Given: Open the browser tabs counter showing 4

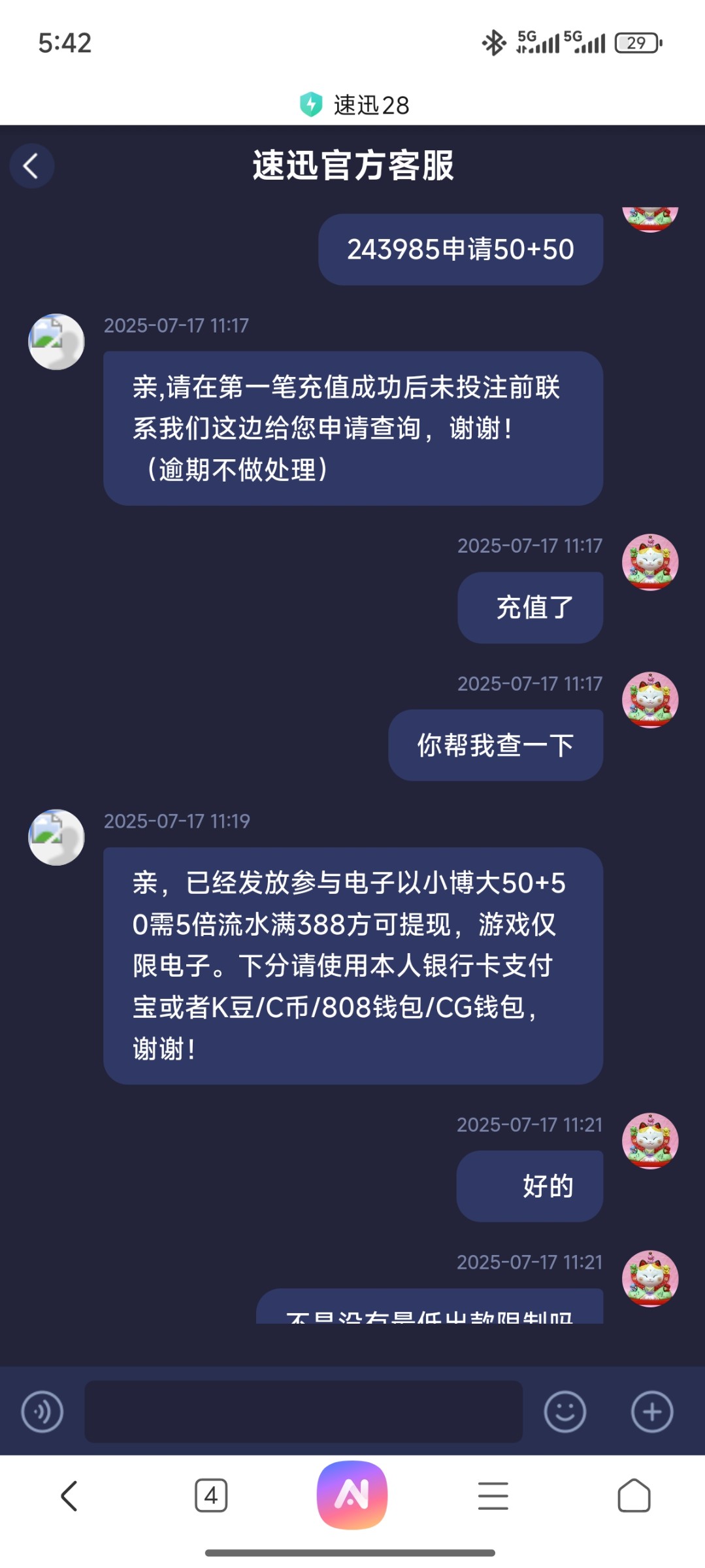Looking at the screenshot, I should click(211, 1495).
